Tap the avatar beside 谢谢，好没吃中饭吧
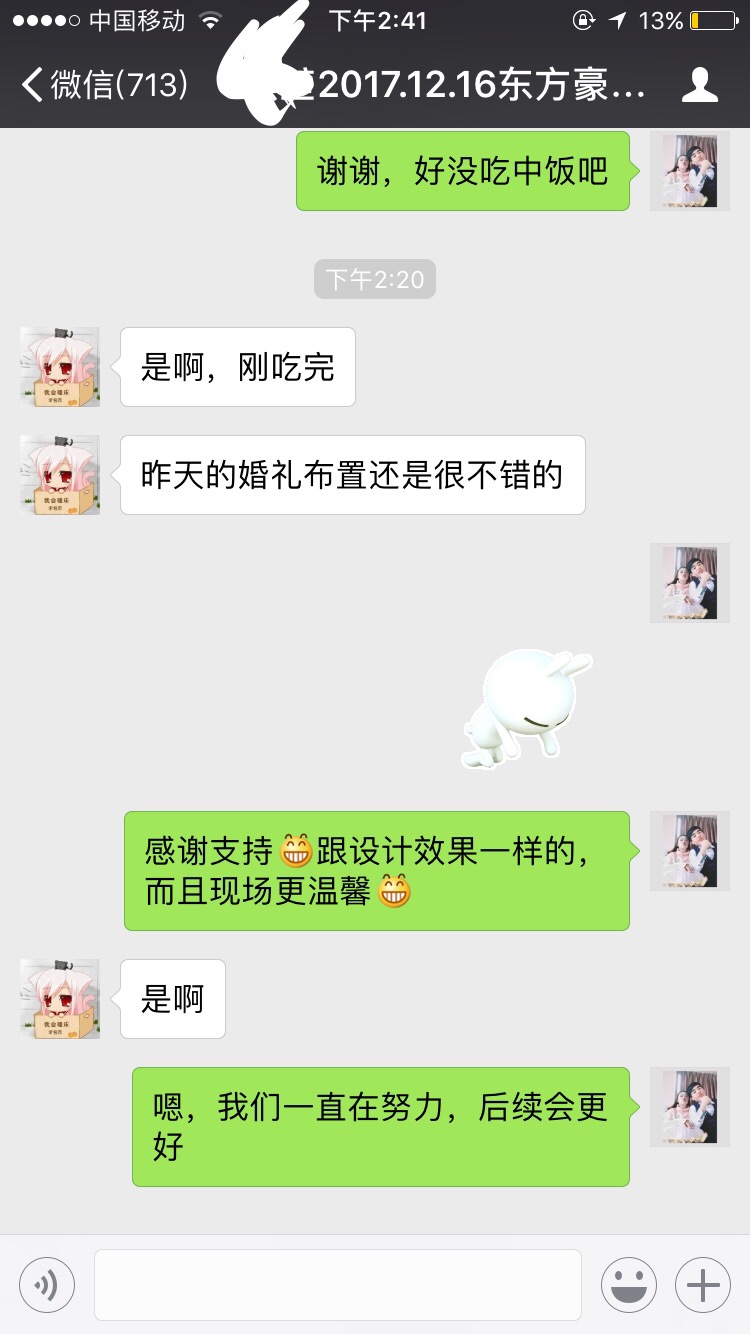Viewport: 750px width, 1334px height. 690,171
